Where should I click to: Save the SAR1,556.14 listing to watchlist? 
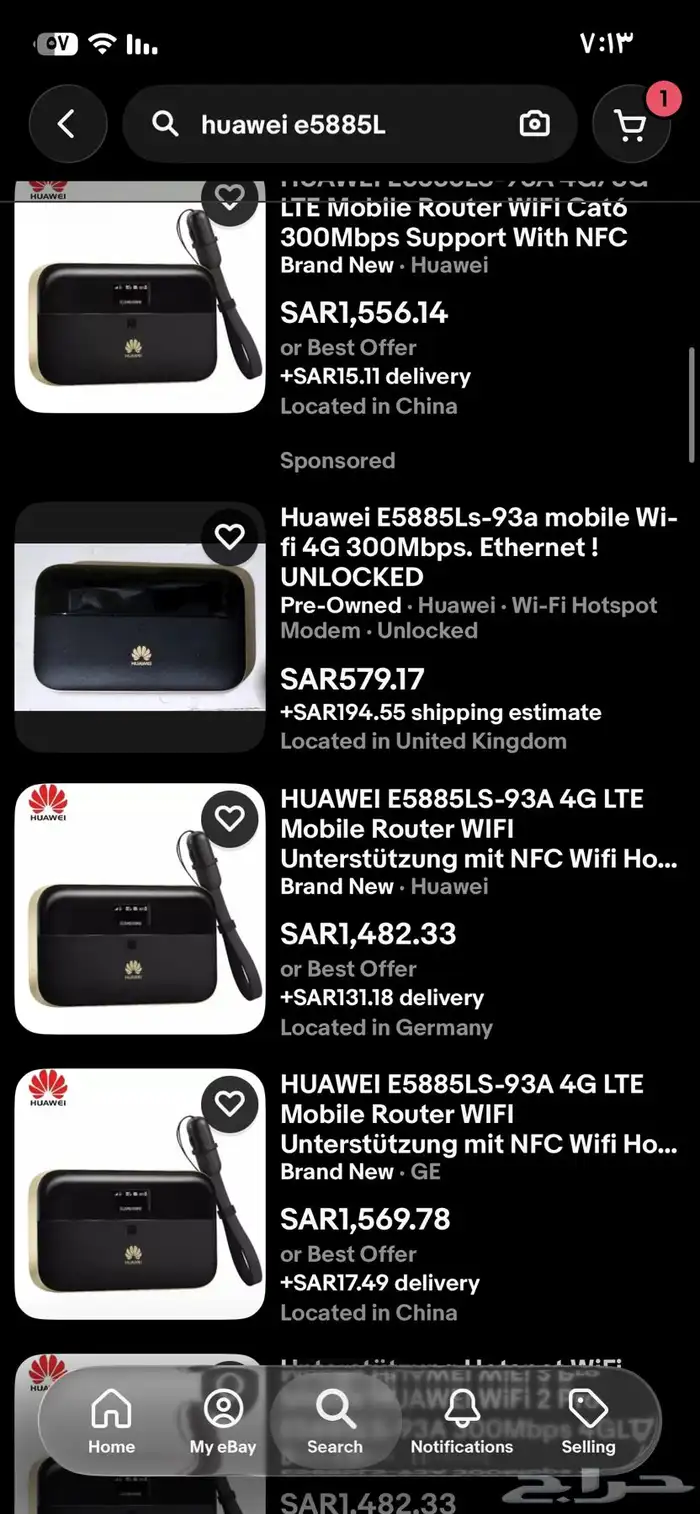230,199
